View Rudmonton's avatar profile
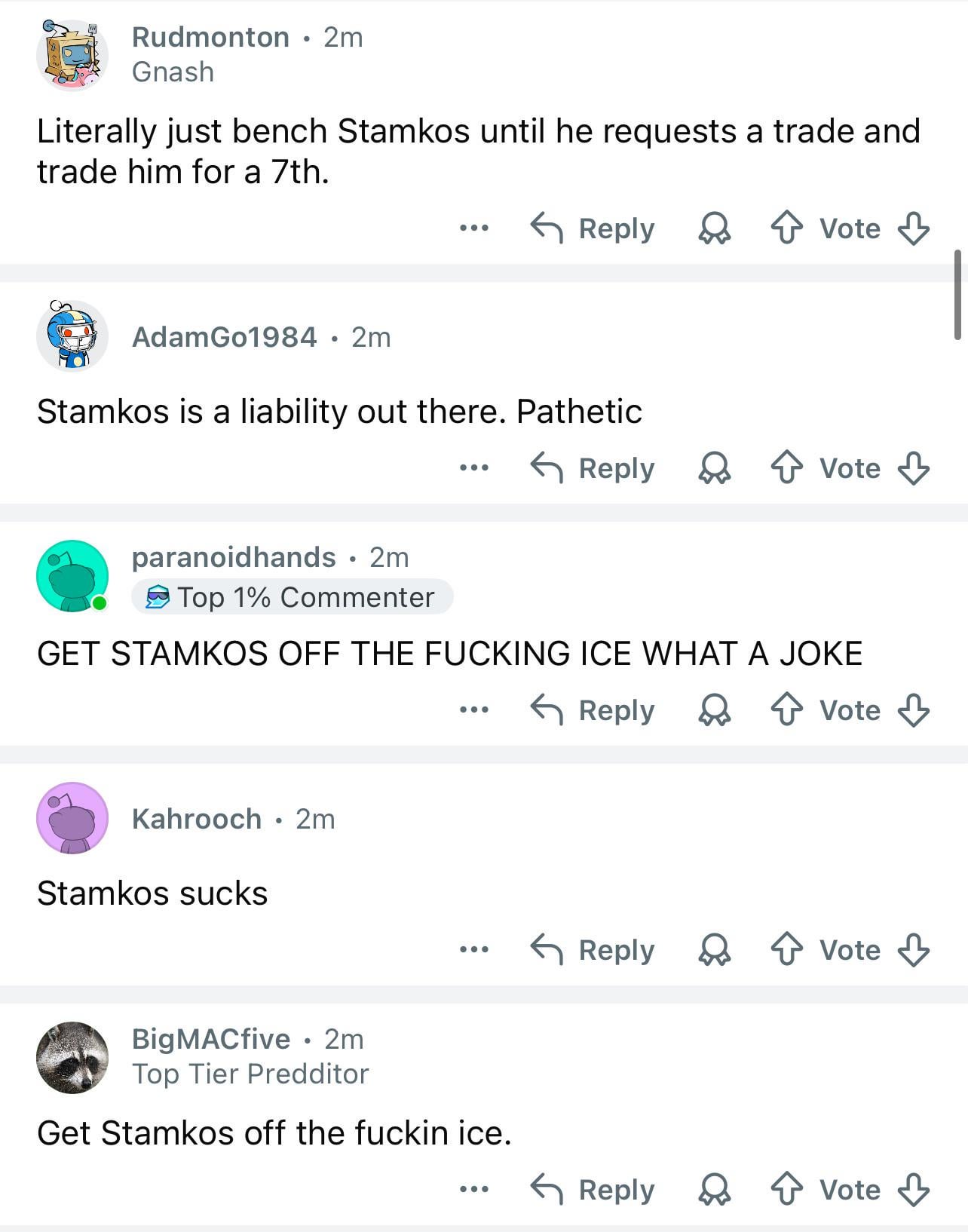The height and width of the screenshot is (1232, 968). point(72,55)
